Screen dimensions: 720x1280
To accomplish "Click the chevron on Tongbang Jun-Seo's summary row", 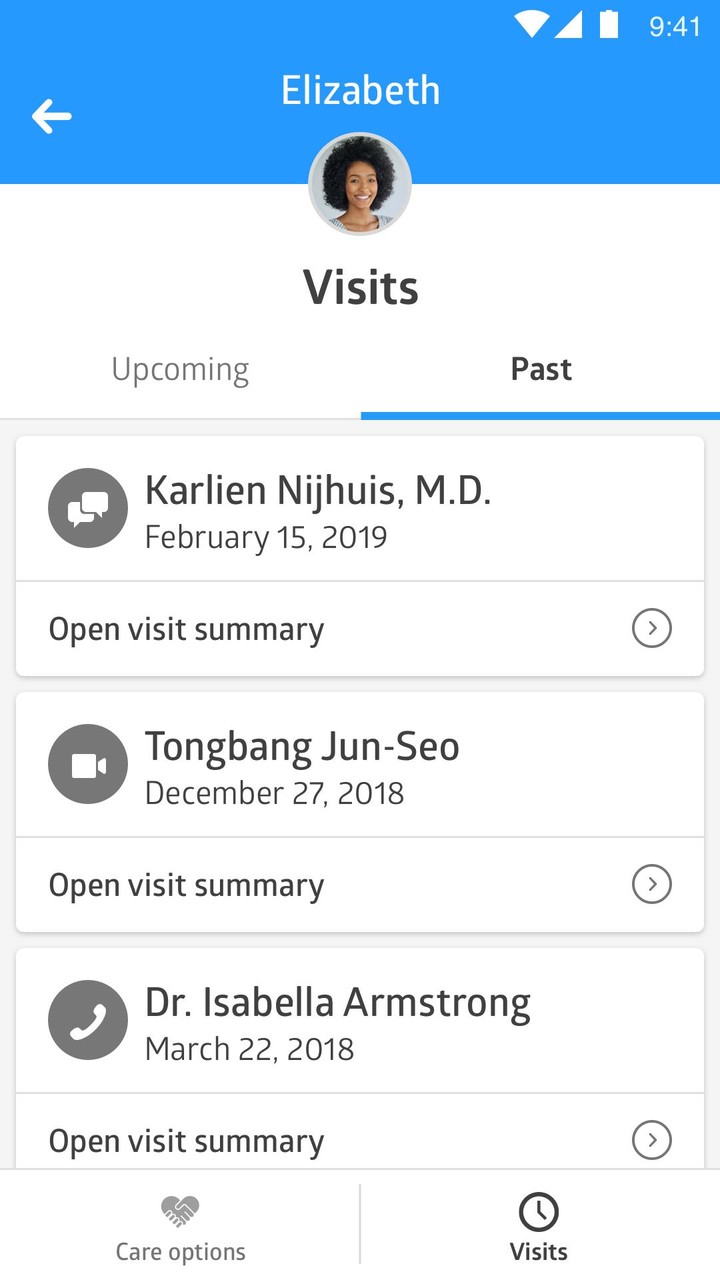I will pyautogui.click(x=652, y=884).
